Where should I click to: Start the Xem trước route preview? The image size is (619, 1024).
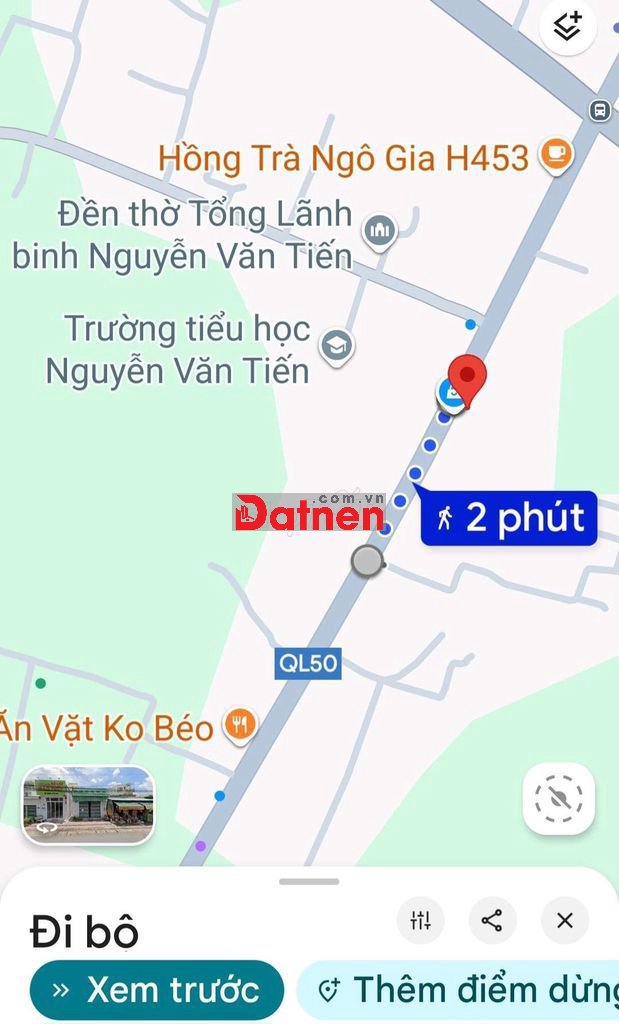click(x=157, y=990)
